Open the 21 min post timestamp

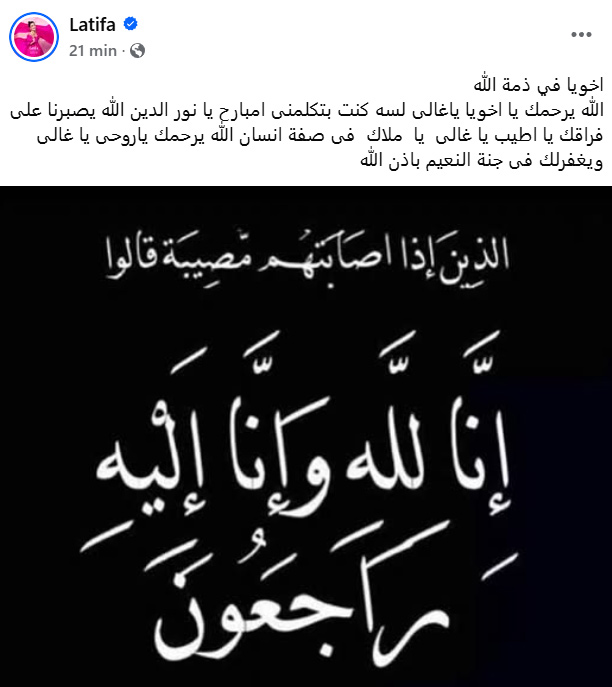93,49
